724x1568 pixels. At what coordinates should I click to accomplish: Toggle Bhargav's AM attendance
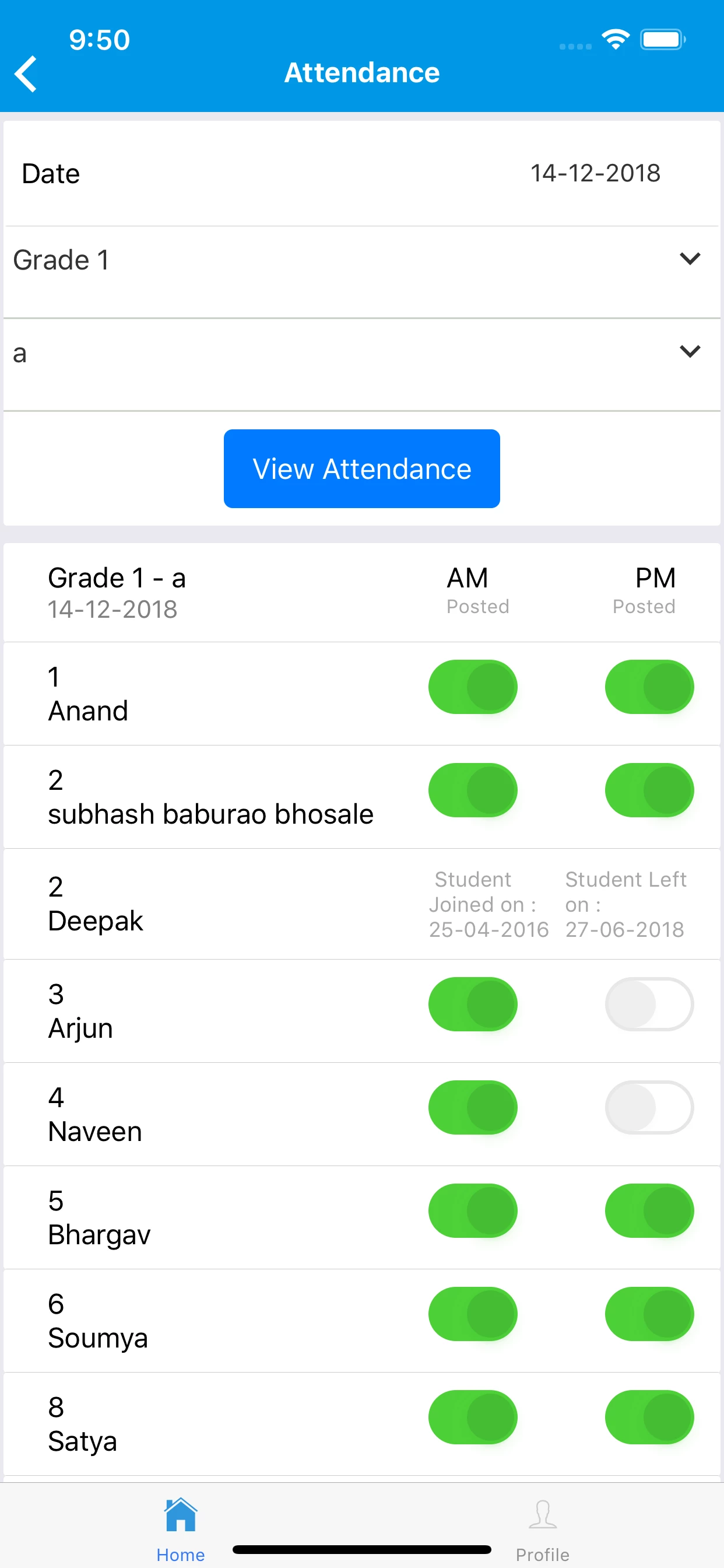click(473, 1210)
